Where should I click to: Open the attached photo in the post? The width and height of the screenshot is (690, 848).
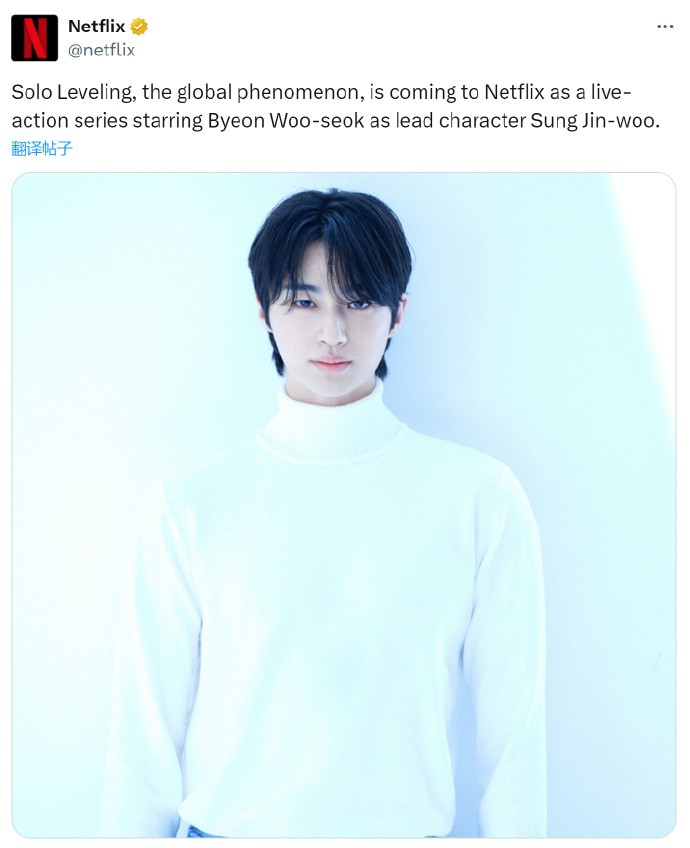343,505
